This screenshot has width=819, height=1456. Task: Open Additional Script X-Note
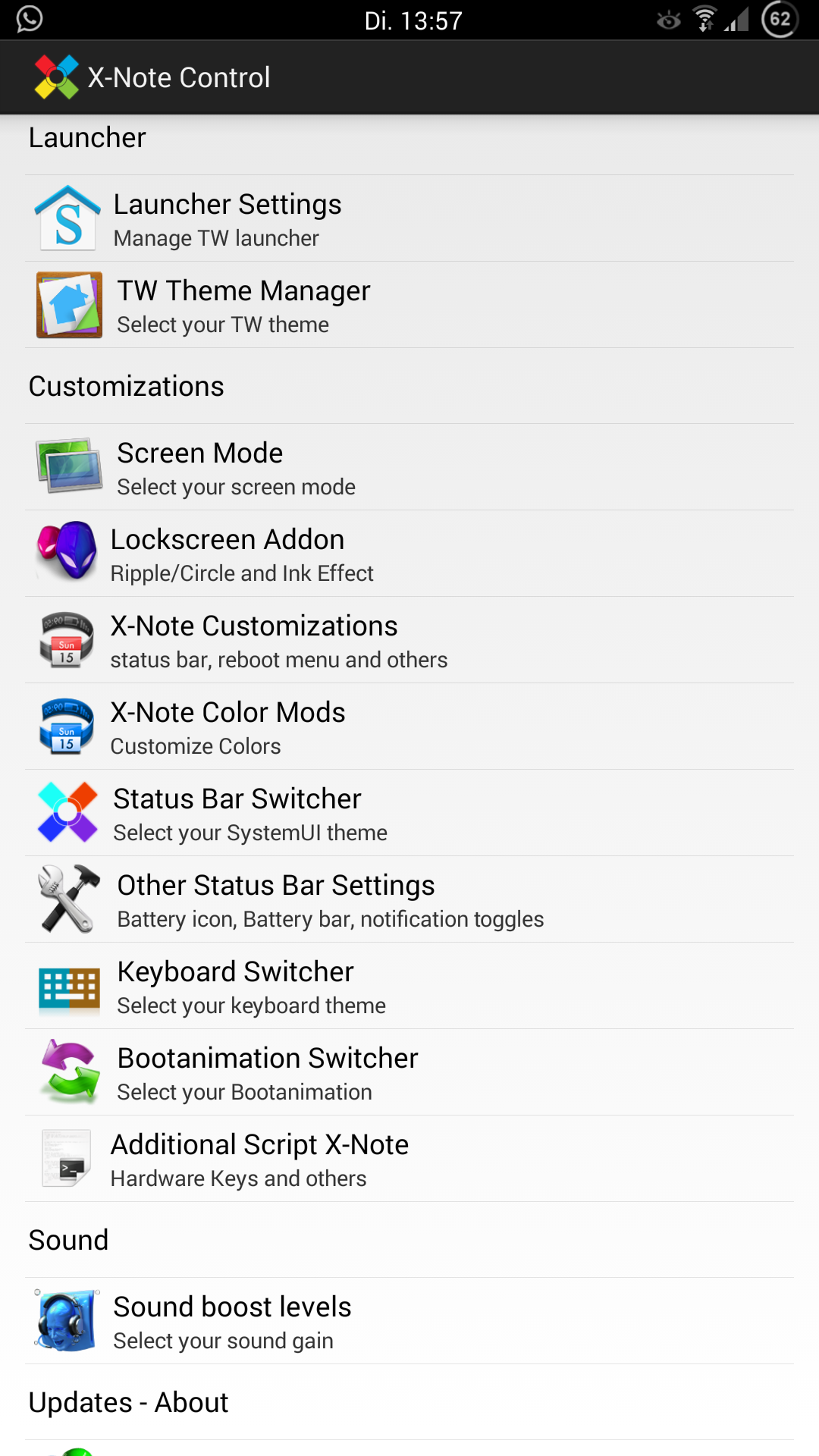point(409,1159)
